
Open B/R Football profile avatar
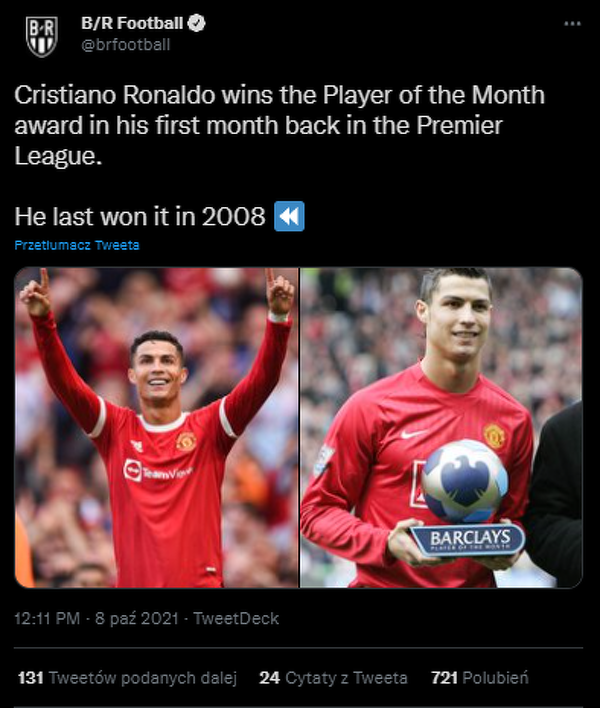click(x=41, y=36)
